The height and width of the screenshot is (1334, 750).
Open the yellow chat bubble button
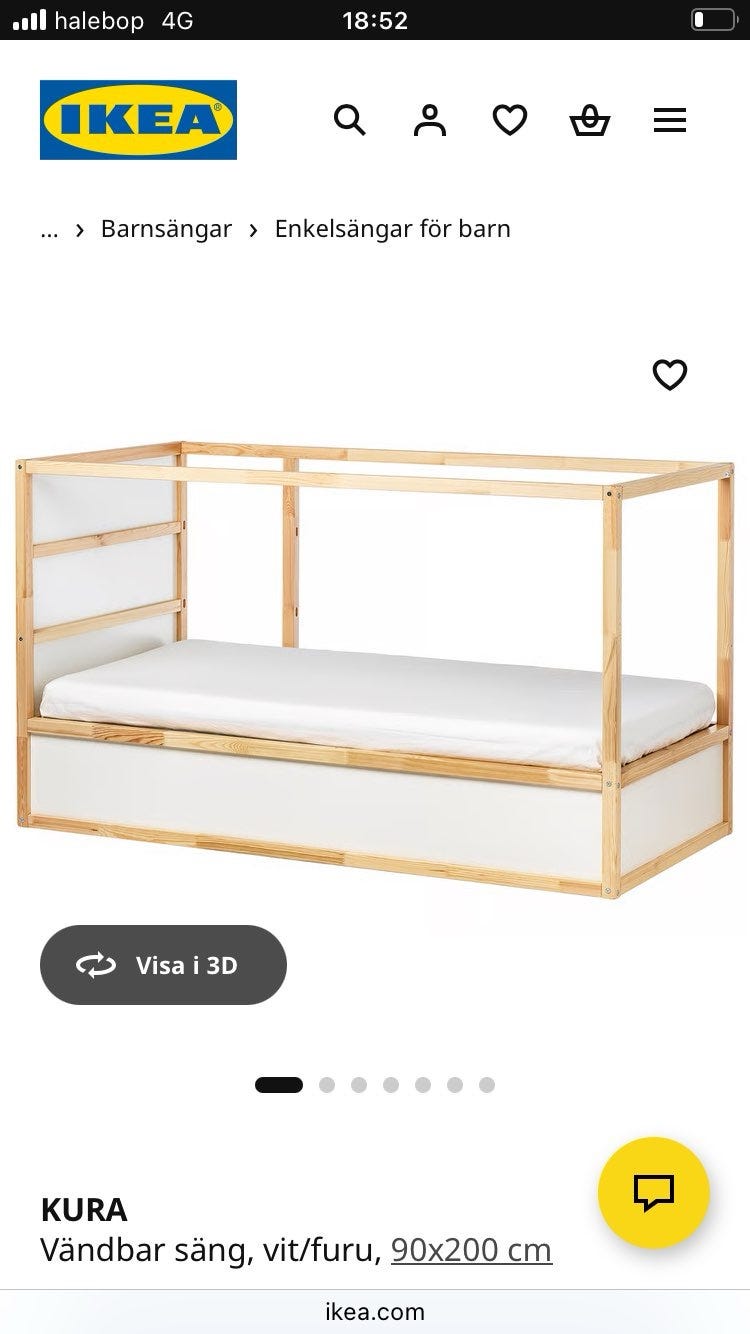pos(654,1192)
